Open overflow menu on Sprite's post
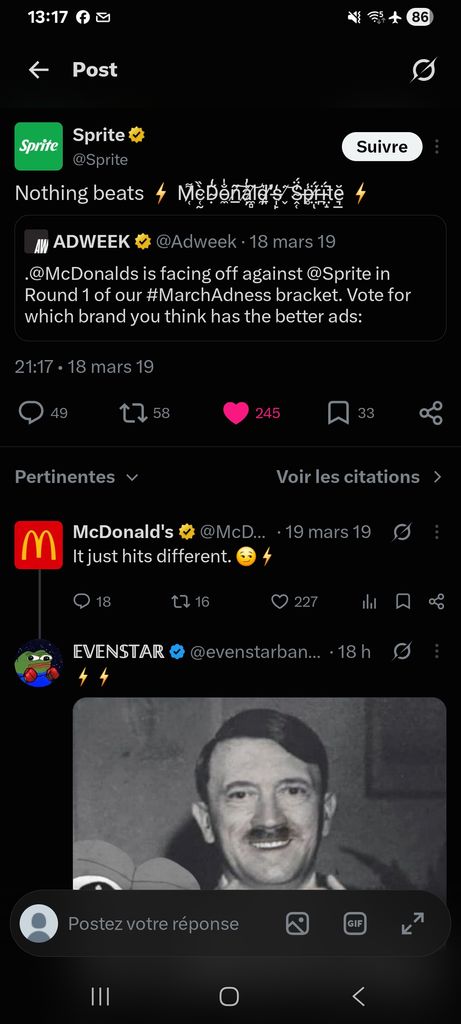Viewport: 461px width, 1024px height. 437,147
